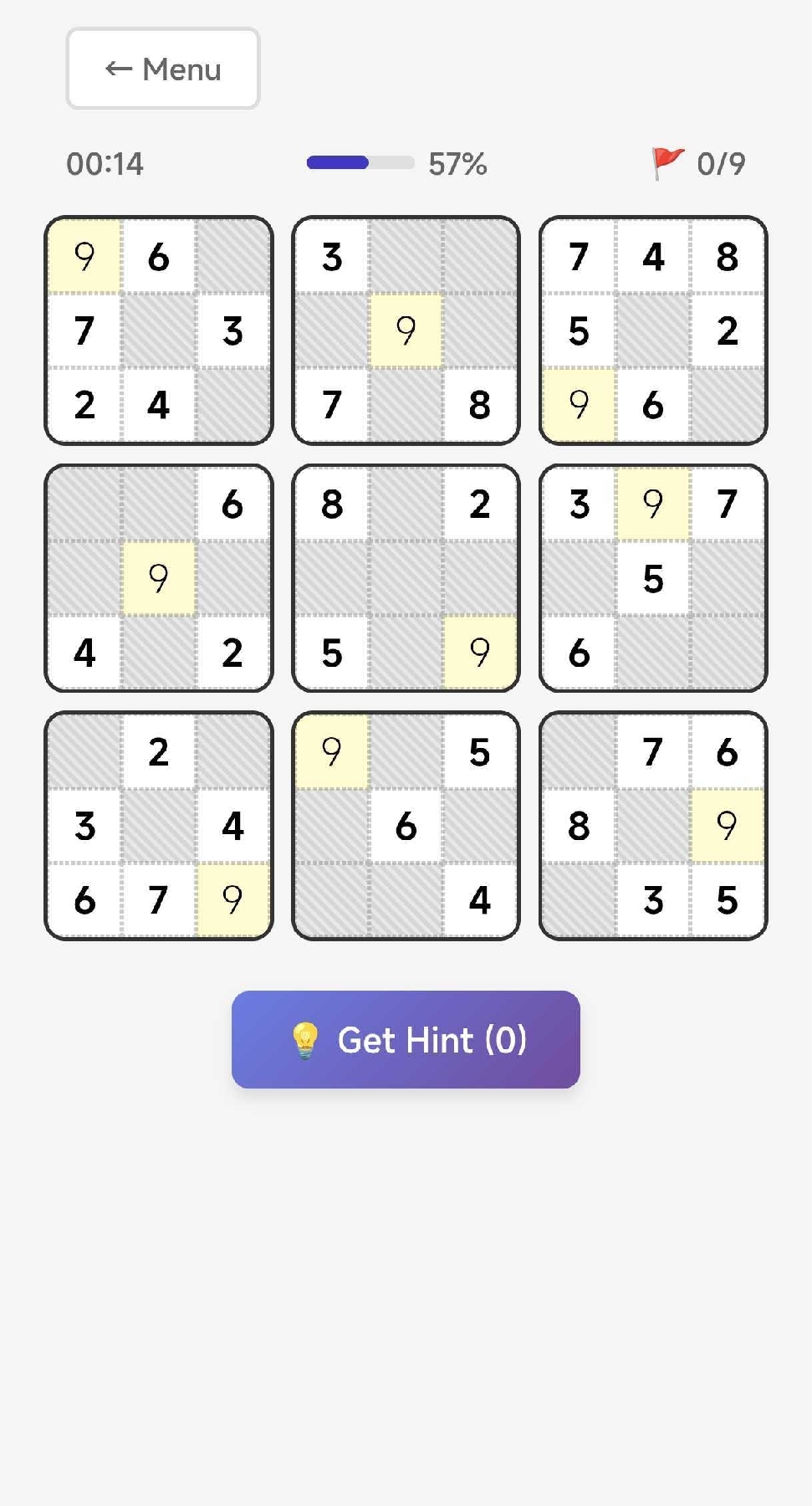Image resolution: width=812 pixels, height=1506 pixels.
Task: Choose the empty cell between 7 and 8
Action: (406, 405)
